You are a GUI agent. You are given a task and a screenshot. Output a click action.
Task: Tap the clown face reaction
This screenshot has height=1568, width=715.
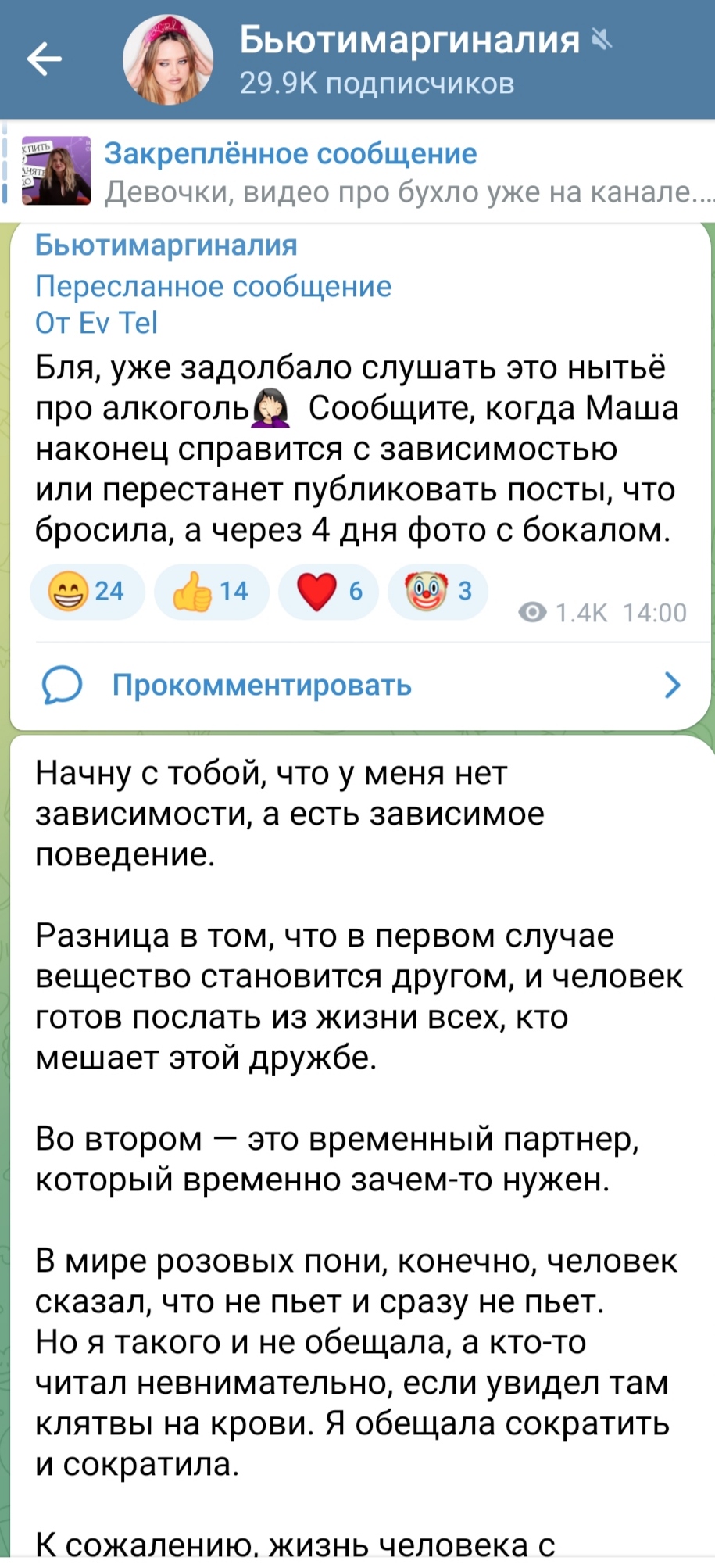click(x=438, y=591)
